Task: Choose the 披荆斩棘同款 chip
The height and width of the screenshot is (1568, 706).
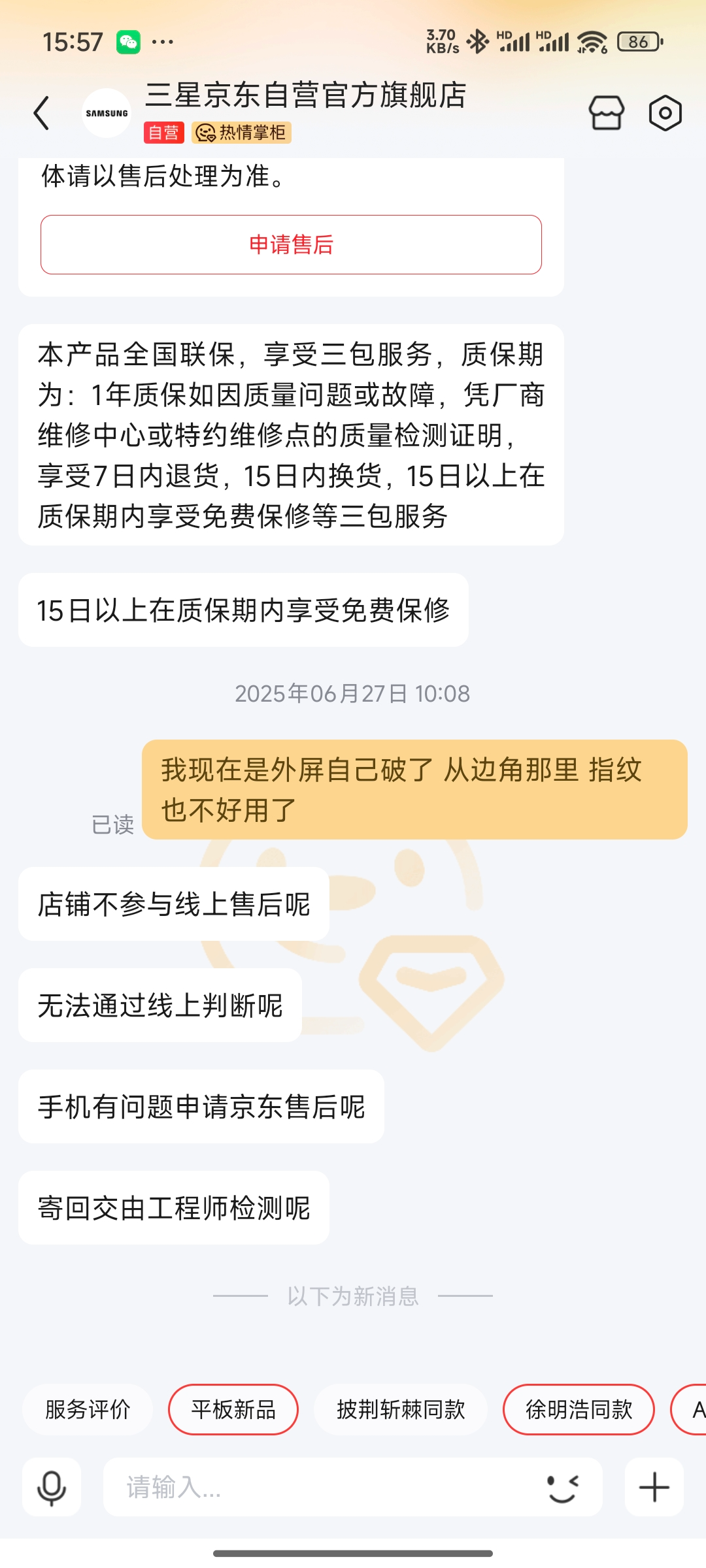Action: (401, 1409)
